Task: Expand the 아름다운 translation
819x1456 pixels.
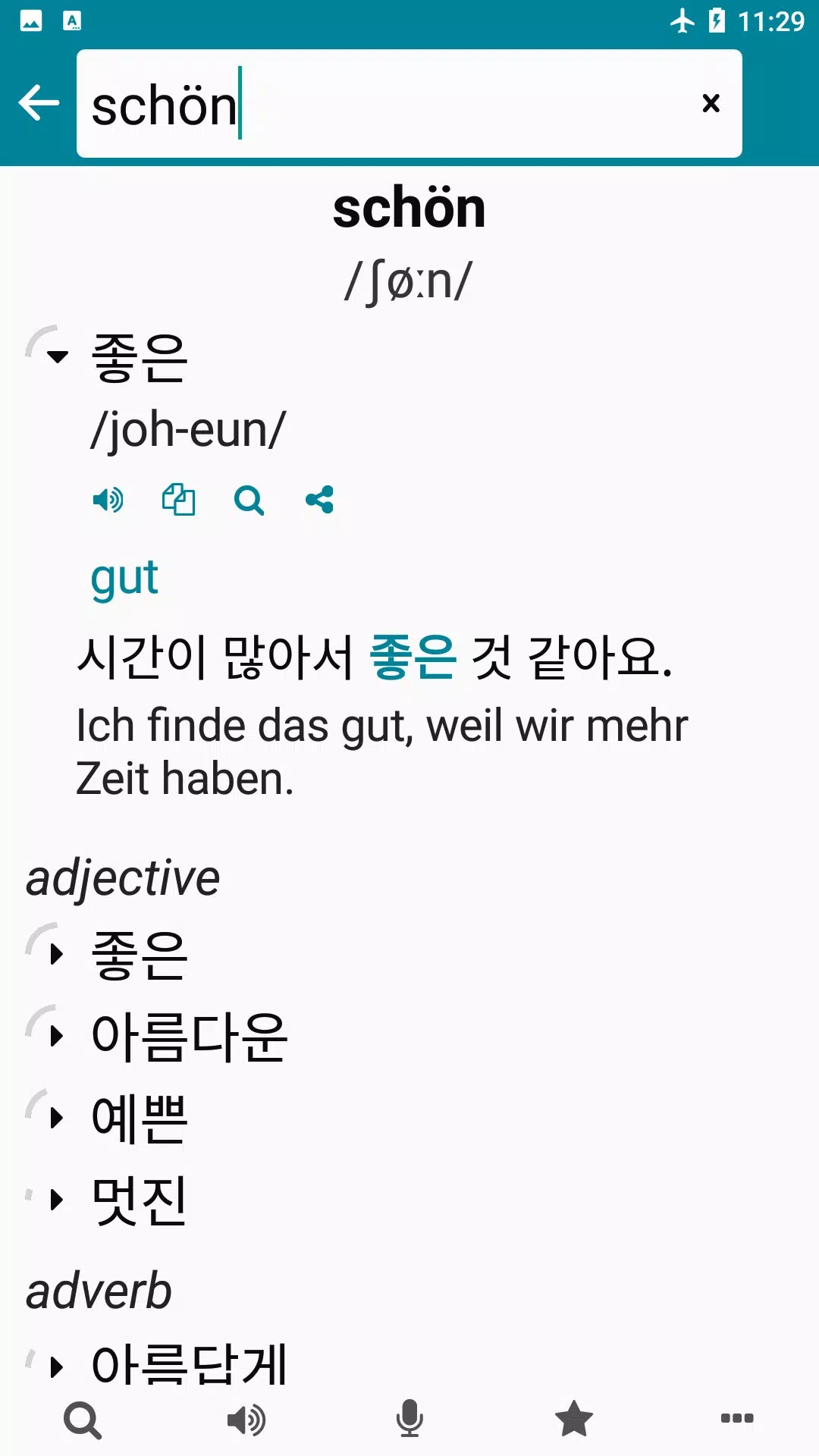Action: (x=57, y=1035)
